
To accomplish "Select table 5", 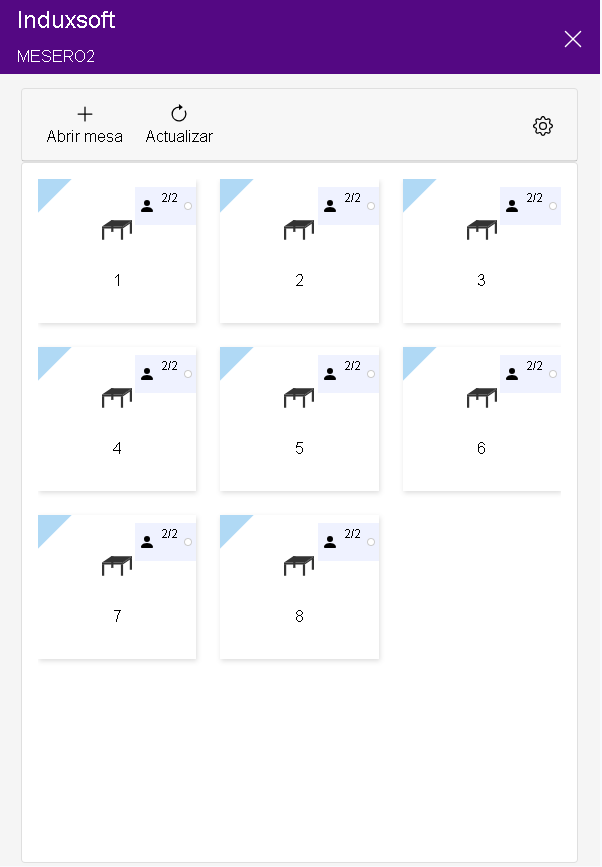I will [299, 420].
